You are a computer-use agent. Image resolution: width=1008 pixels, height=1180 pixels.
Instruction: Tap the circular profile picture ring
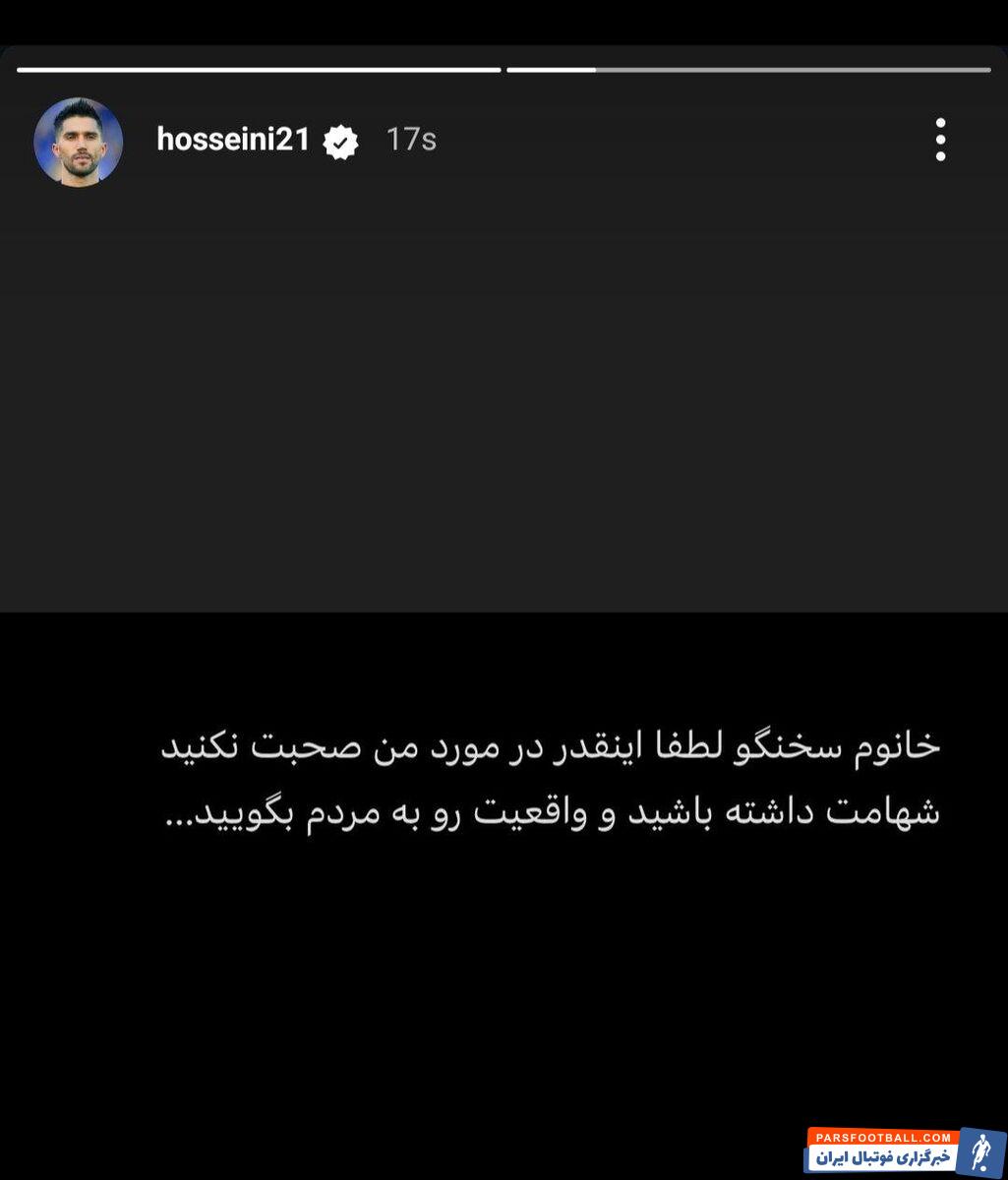click(79, 142)
